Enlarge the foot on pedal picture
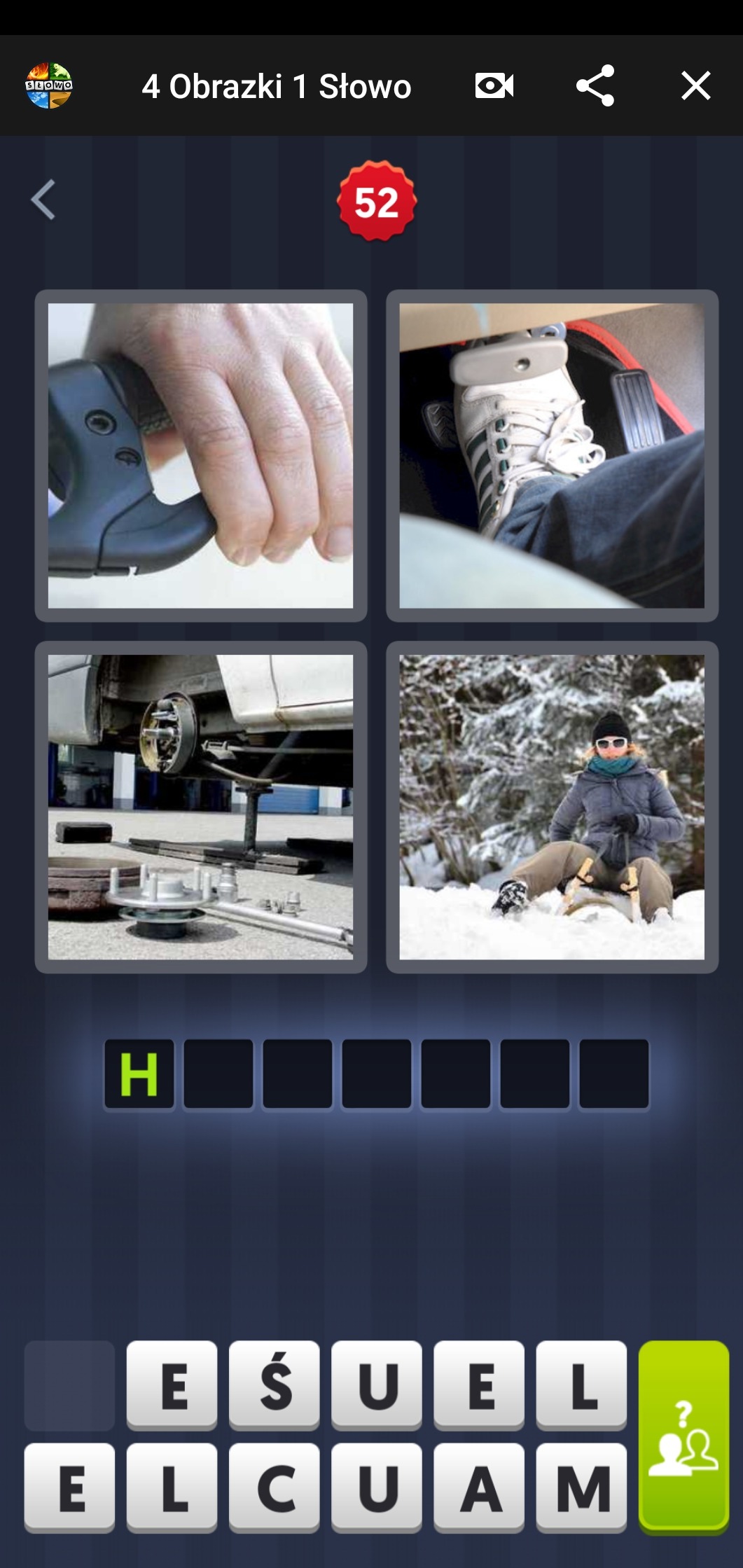This screenshot has height=1568, width=743. point(552,456)
